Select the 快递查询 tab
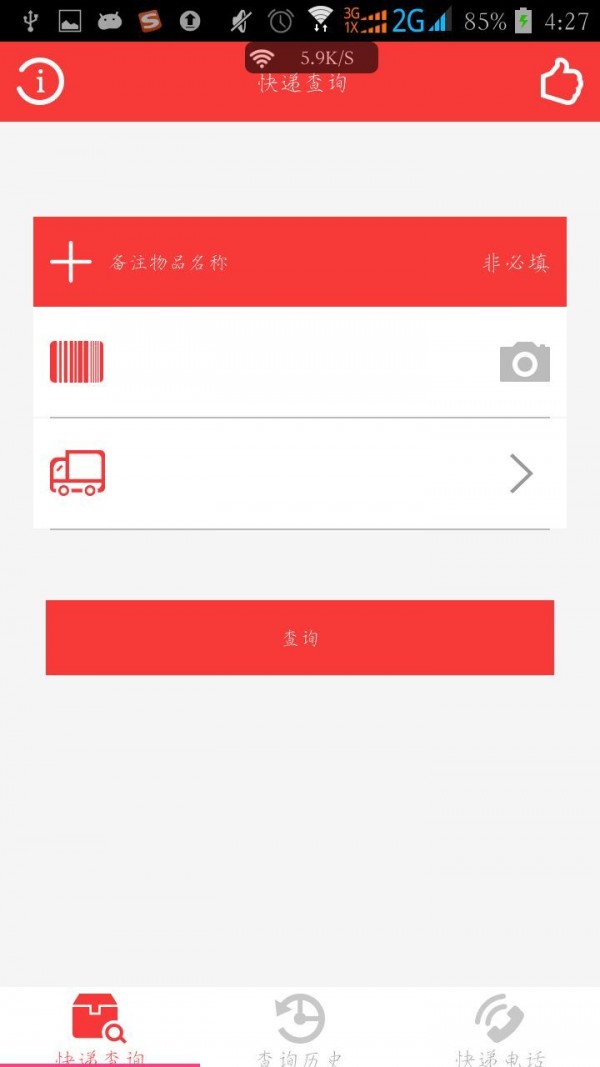Screen dimensions: 600x1067 click(x=99, y=1030)
